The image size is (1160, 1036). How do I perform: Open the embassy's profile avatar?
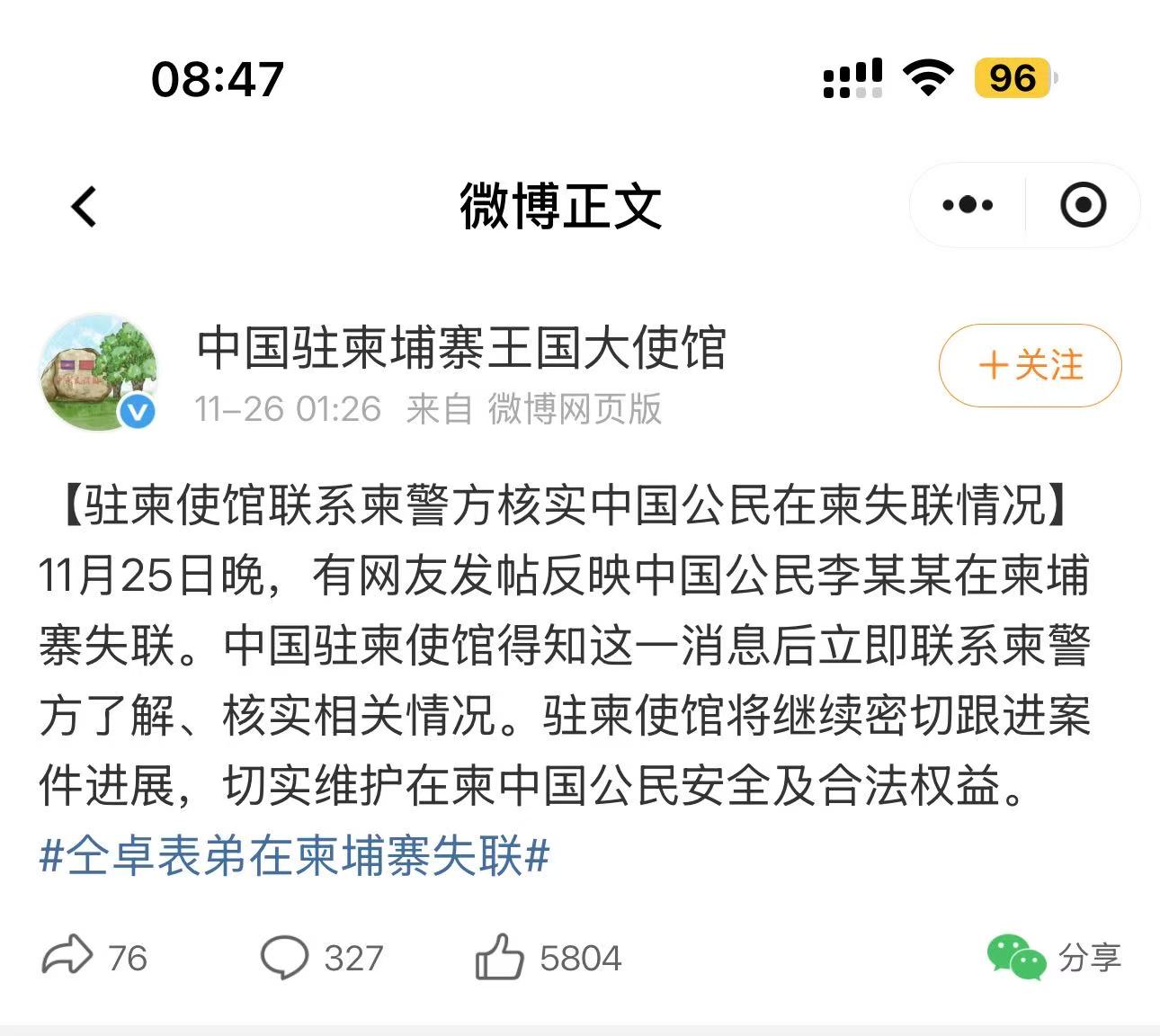[98, 372]
